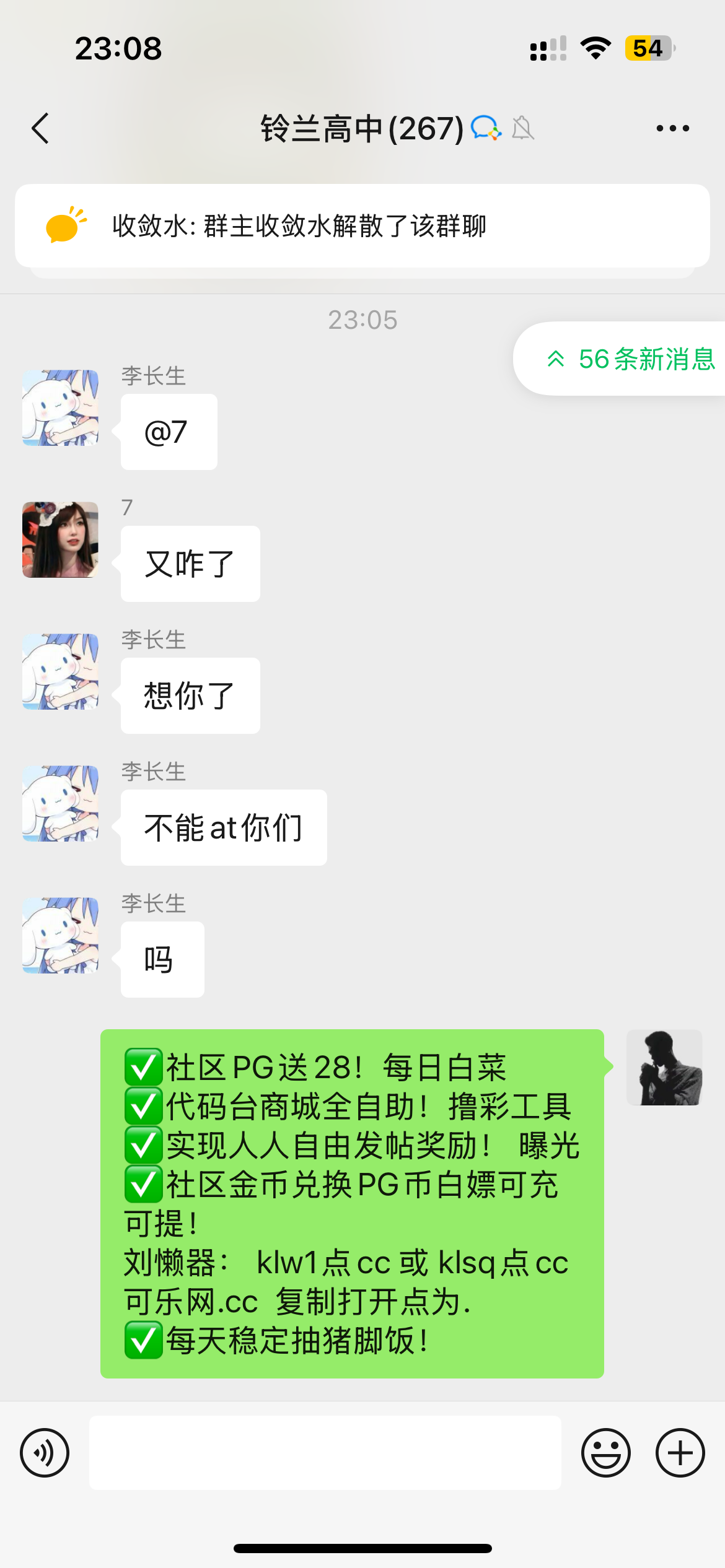Select the voice input icon
The image size is (725, 1568).
coord(43,1452)
